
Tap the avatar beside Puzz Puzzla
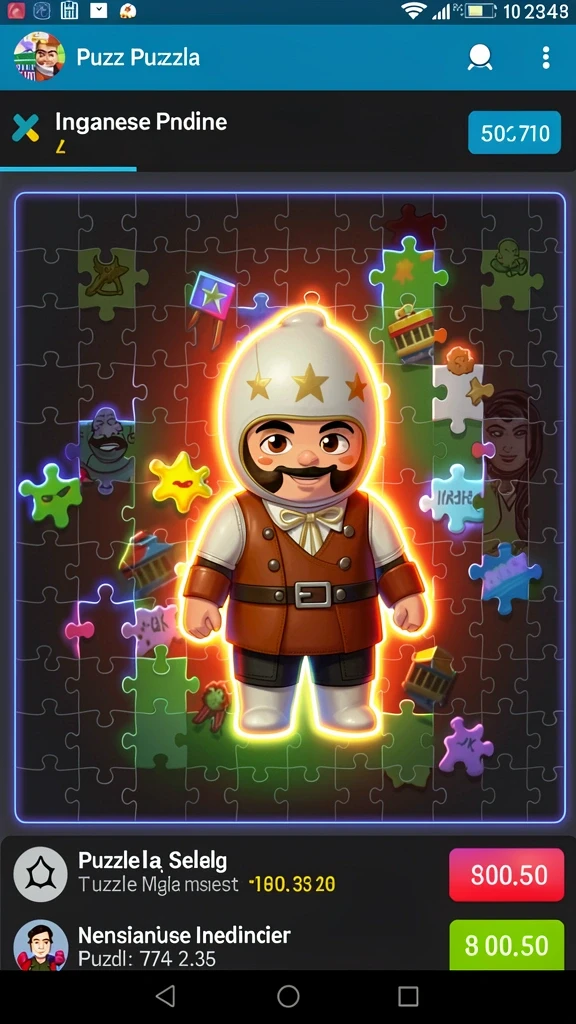(39, 57)
